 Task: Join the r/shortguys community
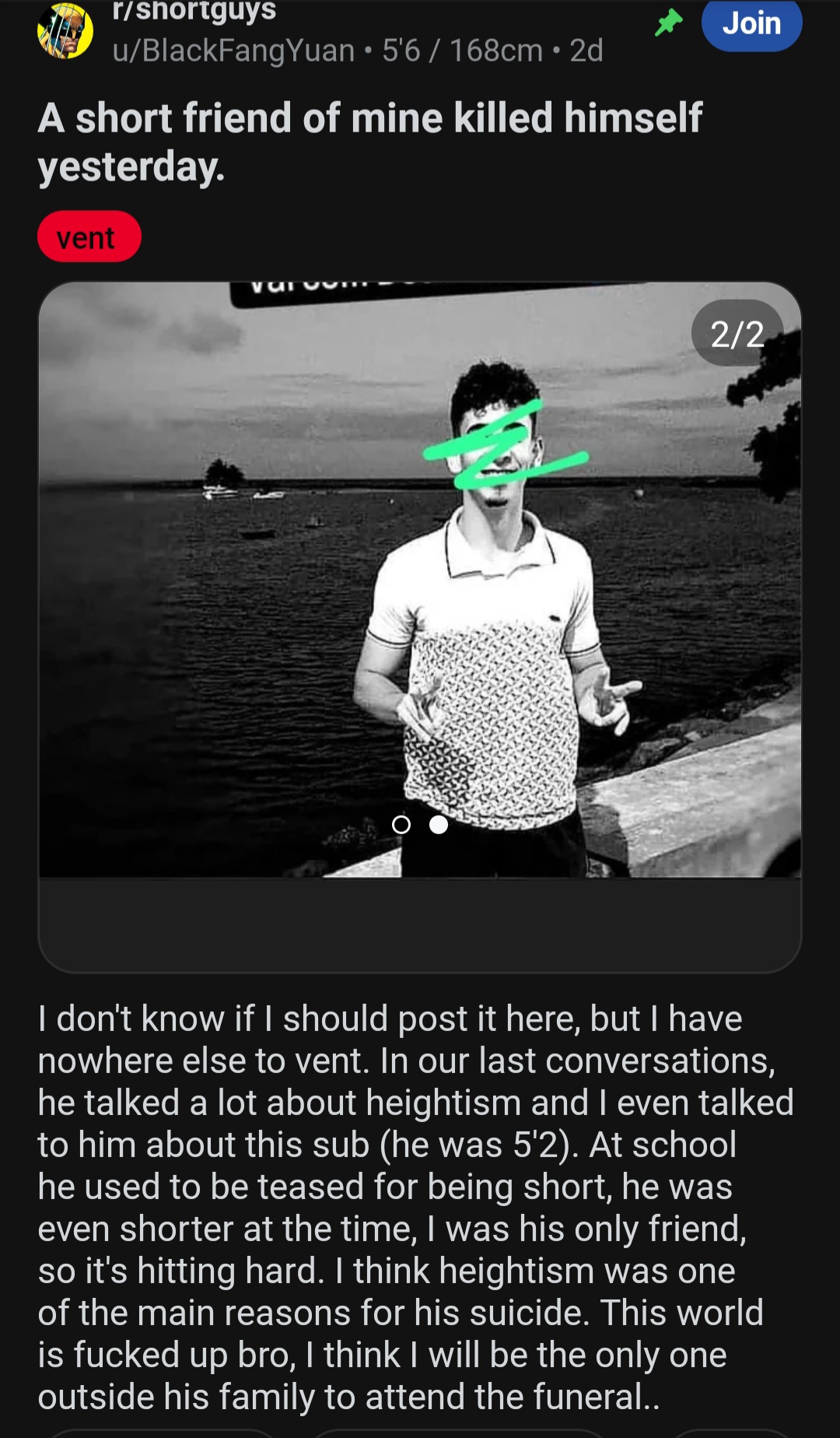coord(751,23)
